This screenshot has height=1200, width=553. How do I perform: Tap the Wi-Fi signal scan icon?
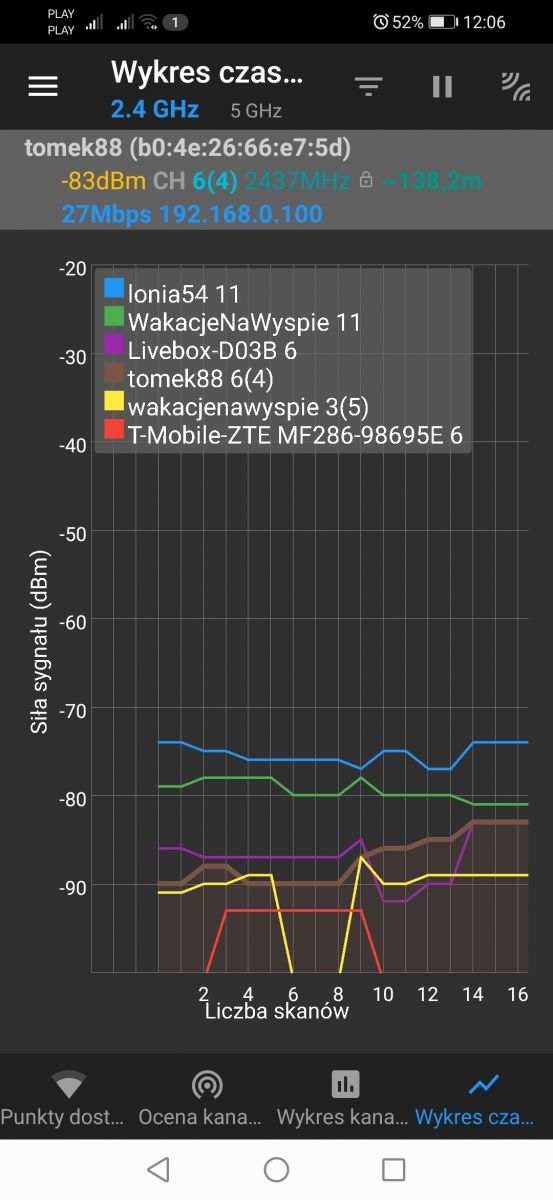click(515, 87)
